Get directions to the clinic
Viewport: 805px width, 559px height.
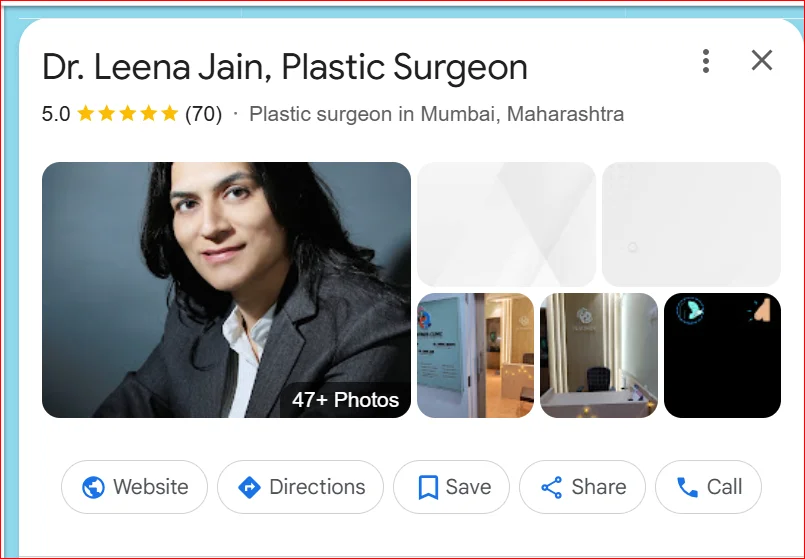click(300, 487)
